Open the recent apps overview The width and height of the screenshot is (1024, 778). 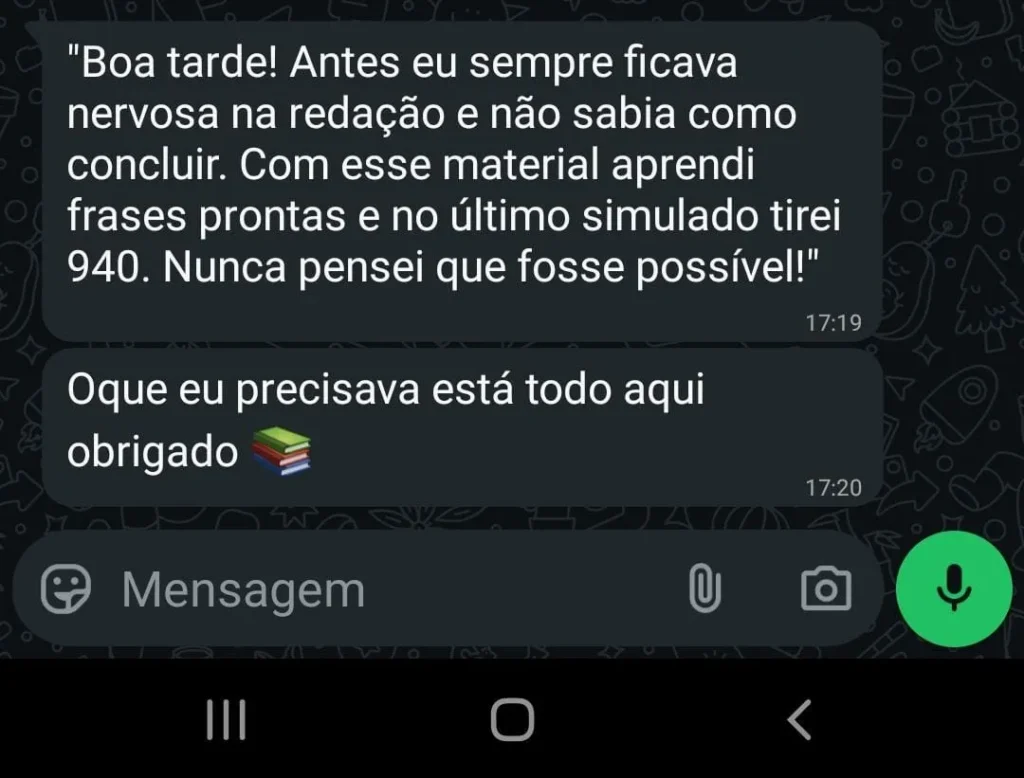pyautogui.click(x=226, y=719)
